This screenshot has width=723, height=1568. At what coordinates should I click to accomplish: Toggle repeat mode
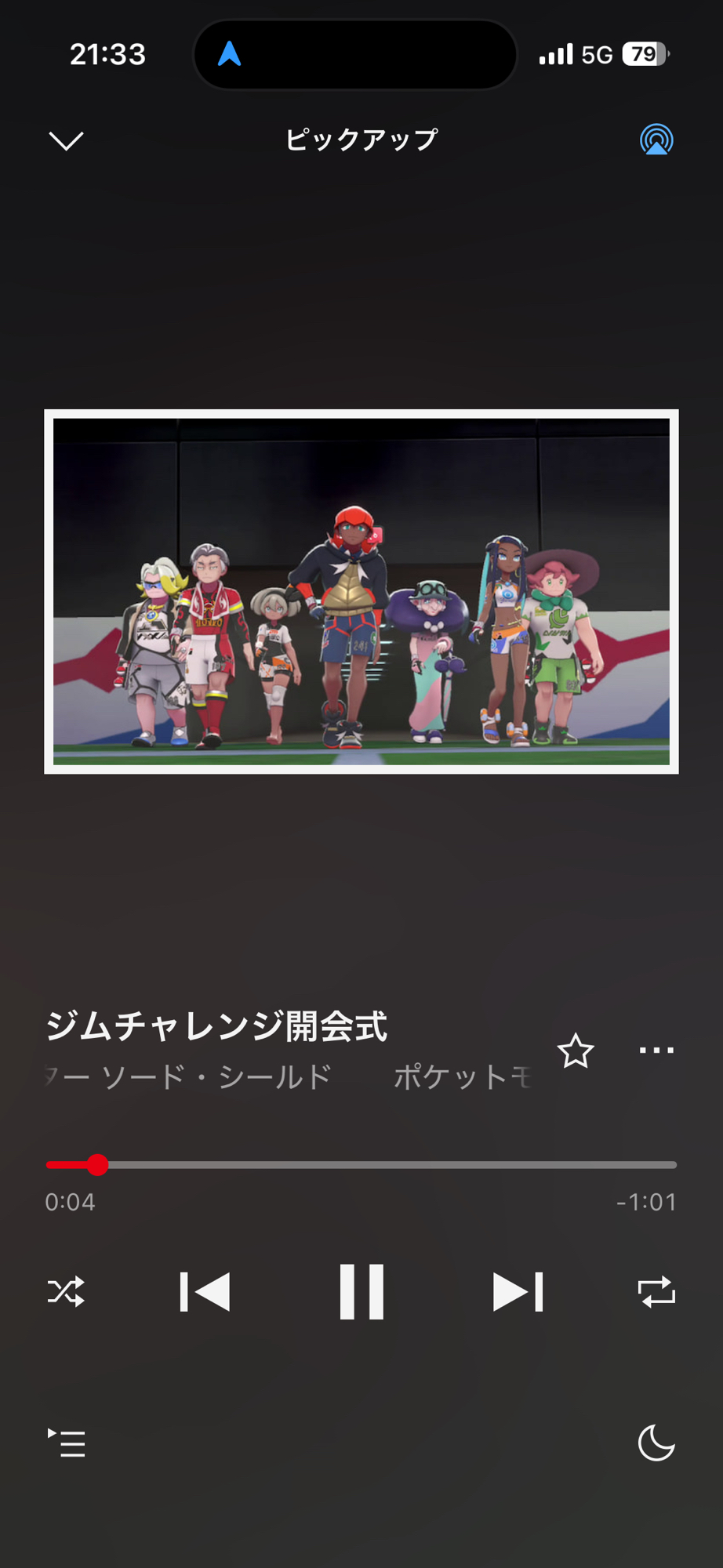click(x=656, y=1291)
